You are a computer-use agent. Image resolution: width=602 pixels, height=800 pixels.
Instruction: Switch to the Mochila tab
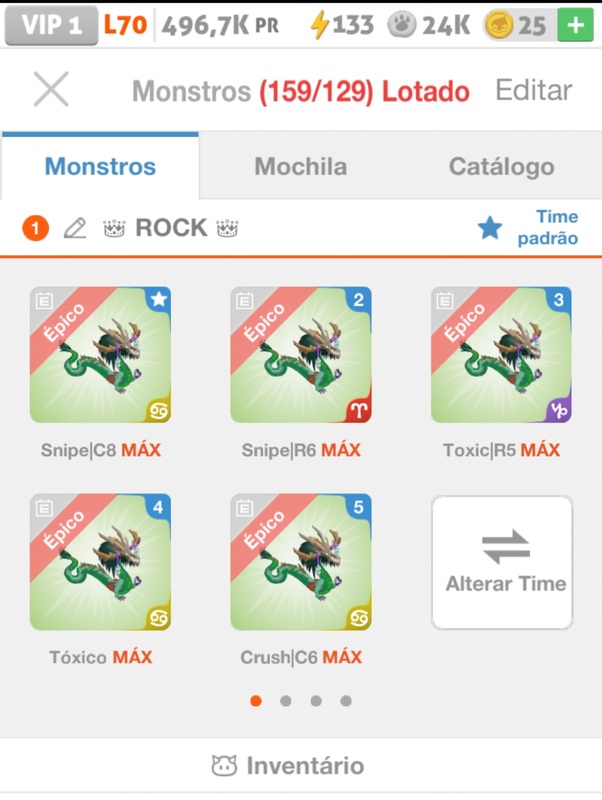tap(300, 166)
